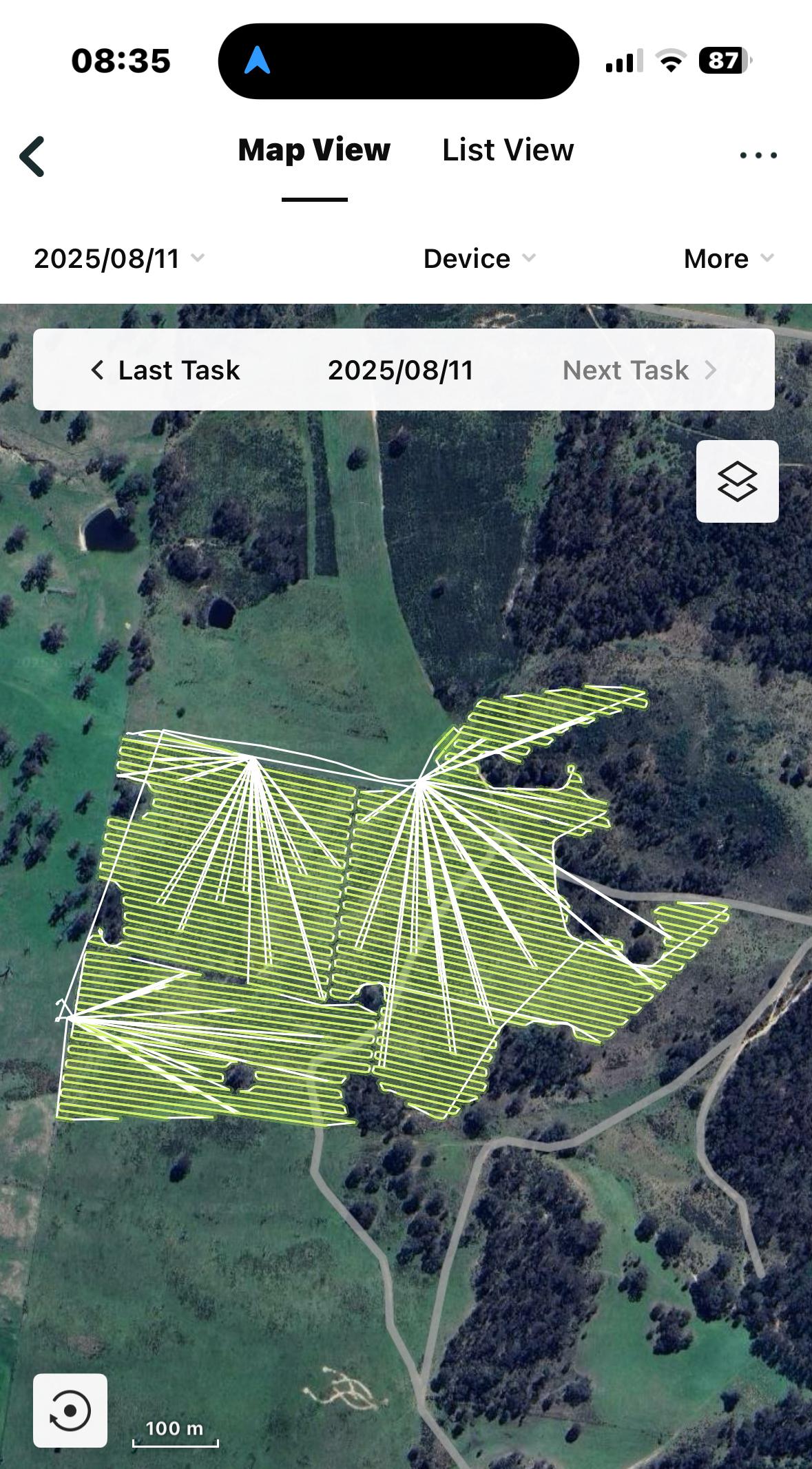Open the three-dot overflow menu

pos(758,156)
